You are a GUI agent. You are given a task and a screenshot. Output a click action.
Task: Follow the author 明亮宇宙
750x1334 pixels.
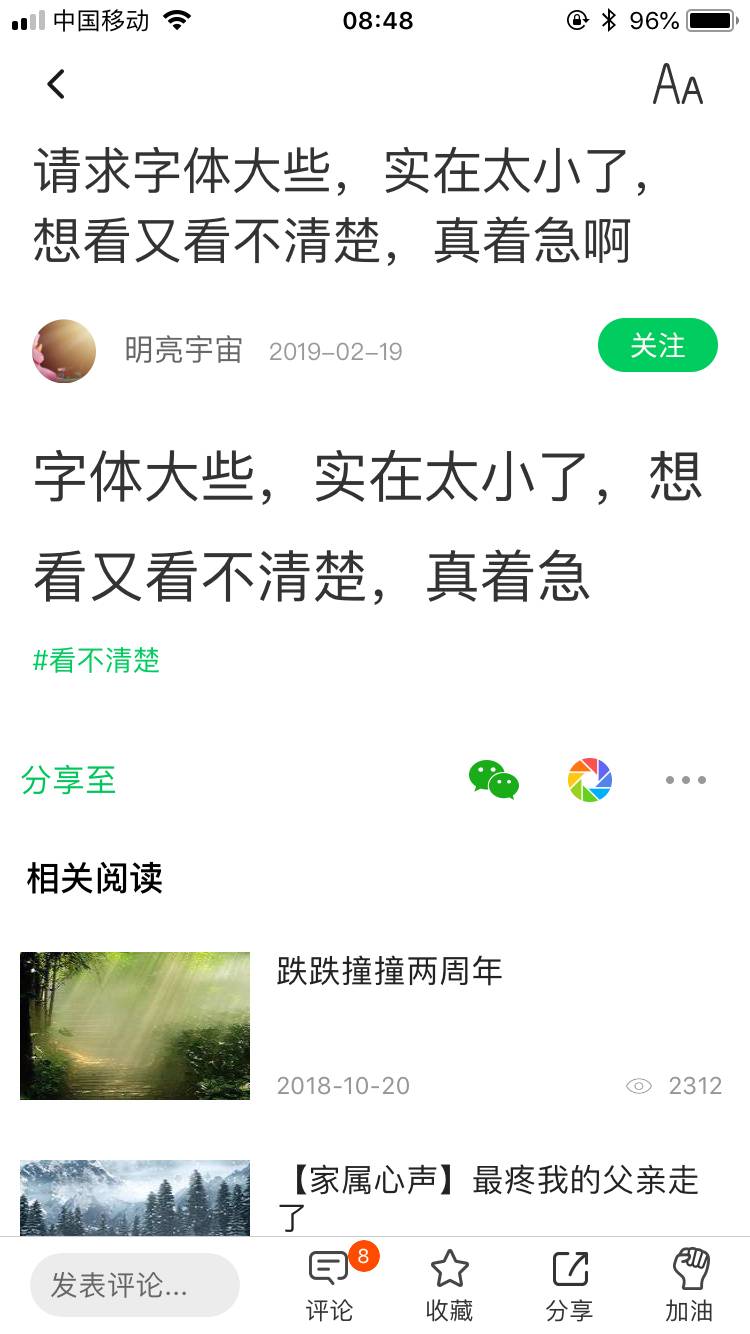pos(657,346)
